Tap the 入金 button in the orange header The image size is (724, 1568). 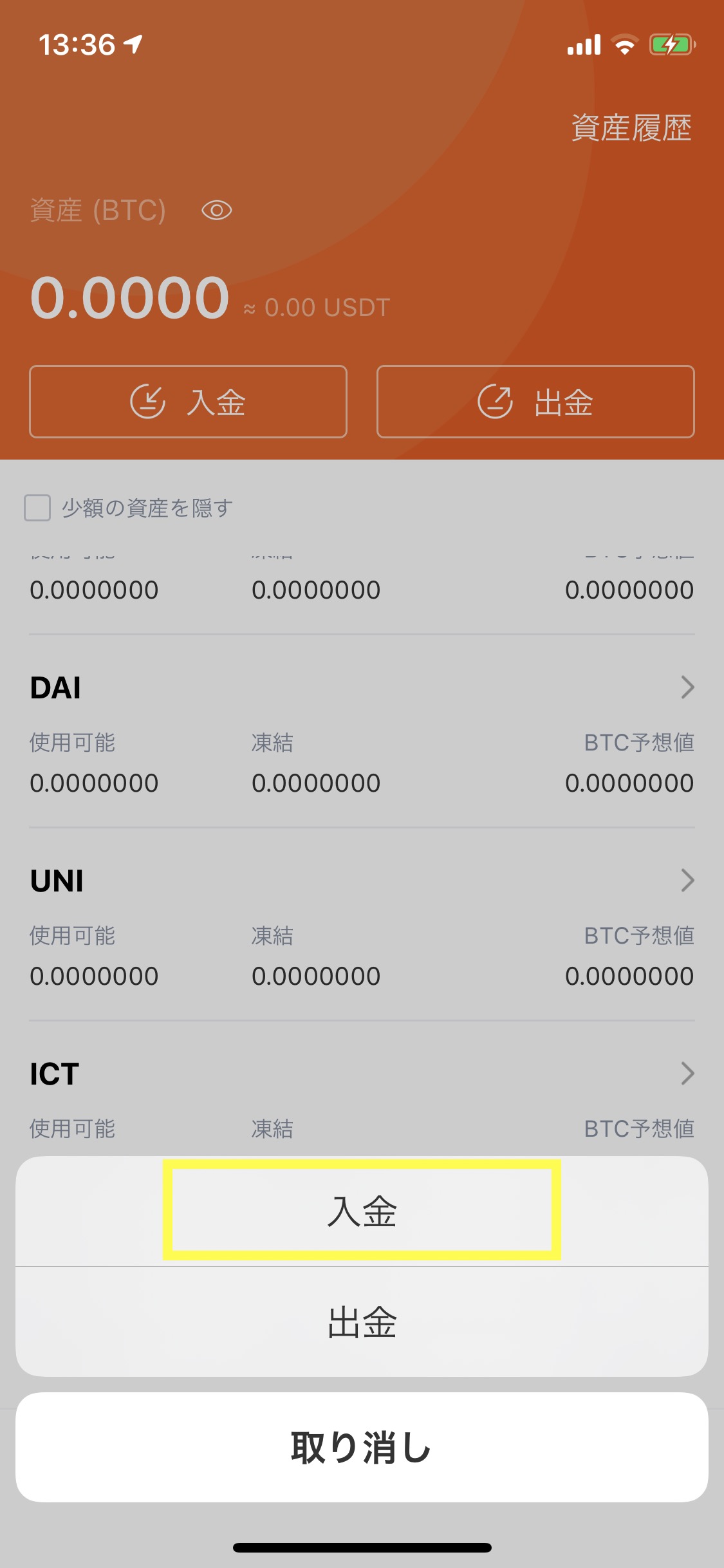[x=188, y=402]
